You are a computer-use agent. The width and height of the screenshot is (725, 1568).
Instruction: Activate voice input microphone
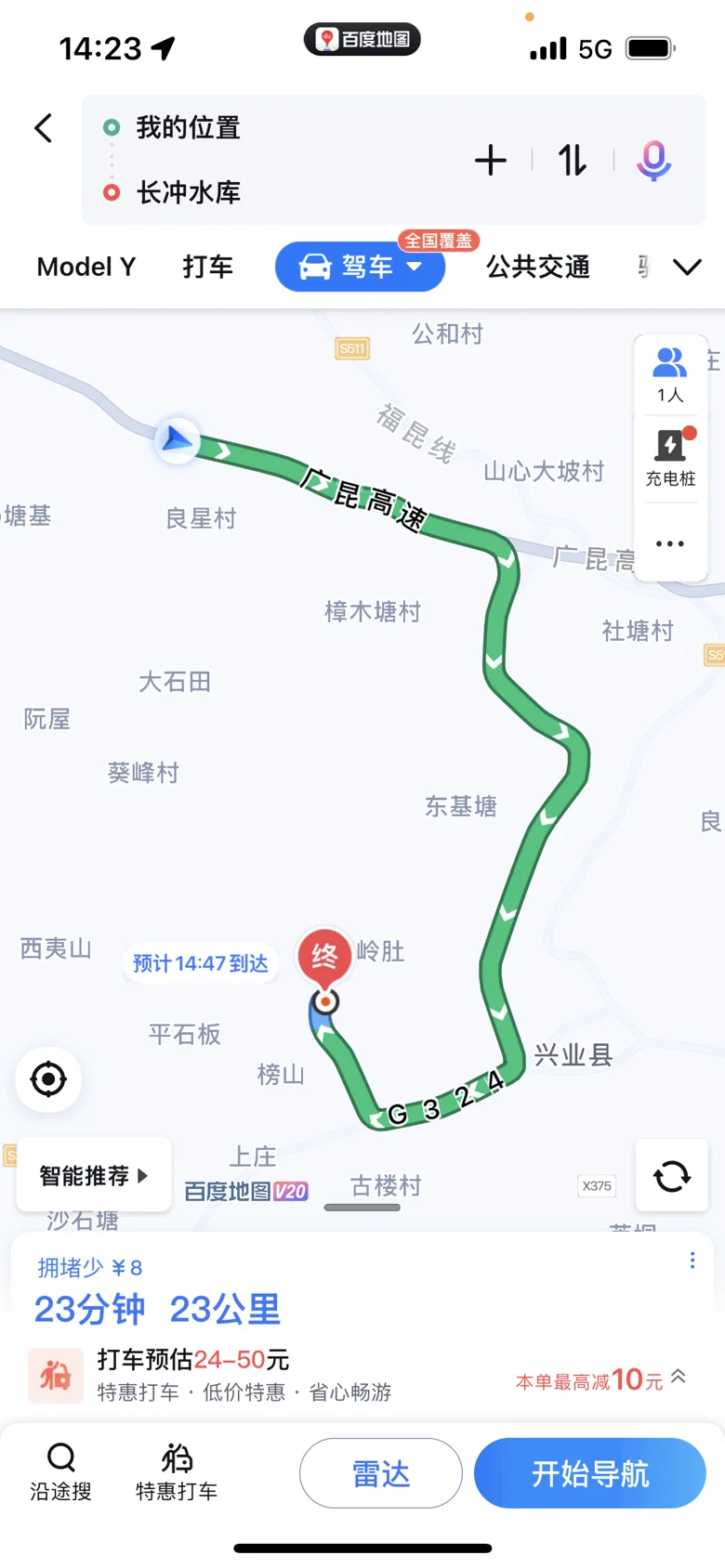pos(653,161)
